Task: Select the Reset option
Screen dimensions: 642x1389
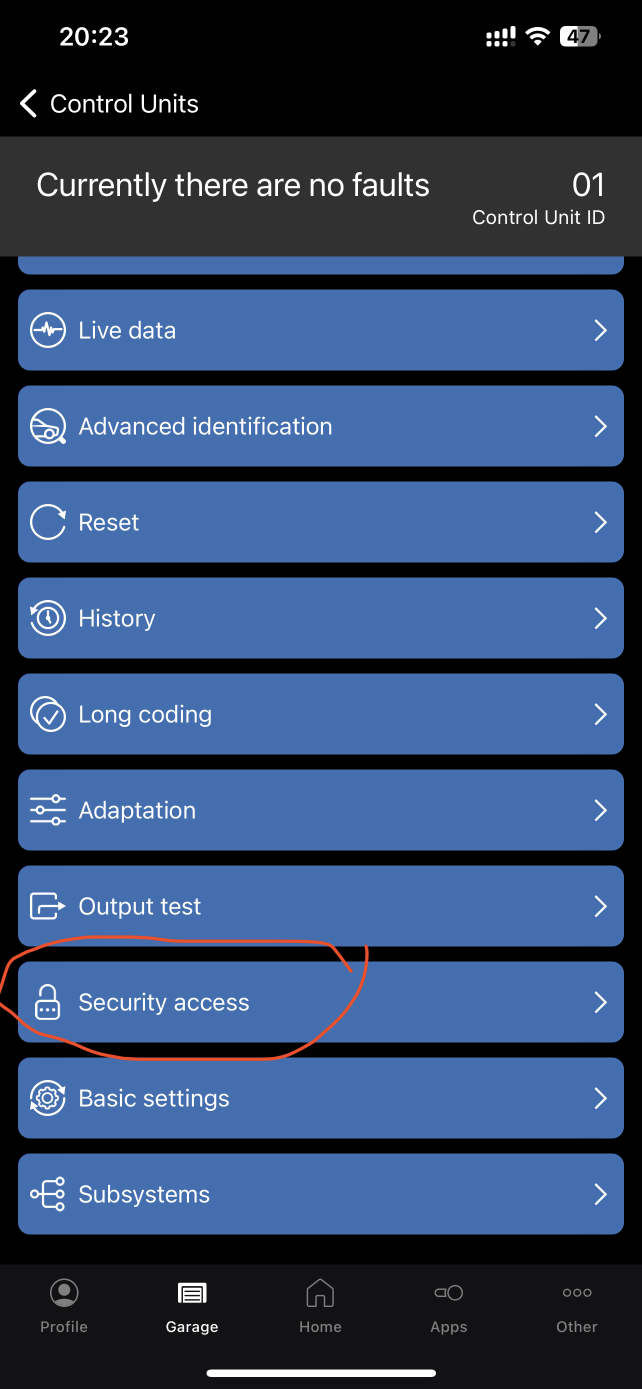Action: tap(320, 523)
